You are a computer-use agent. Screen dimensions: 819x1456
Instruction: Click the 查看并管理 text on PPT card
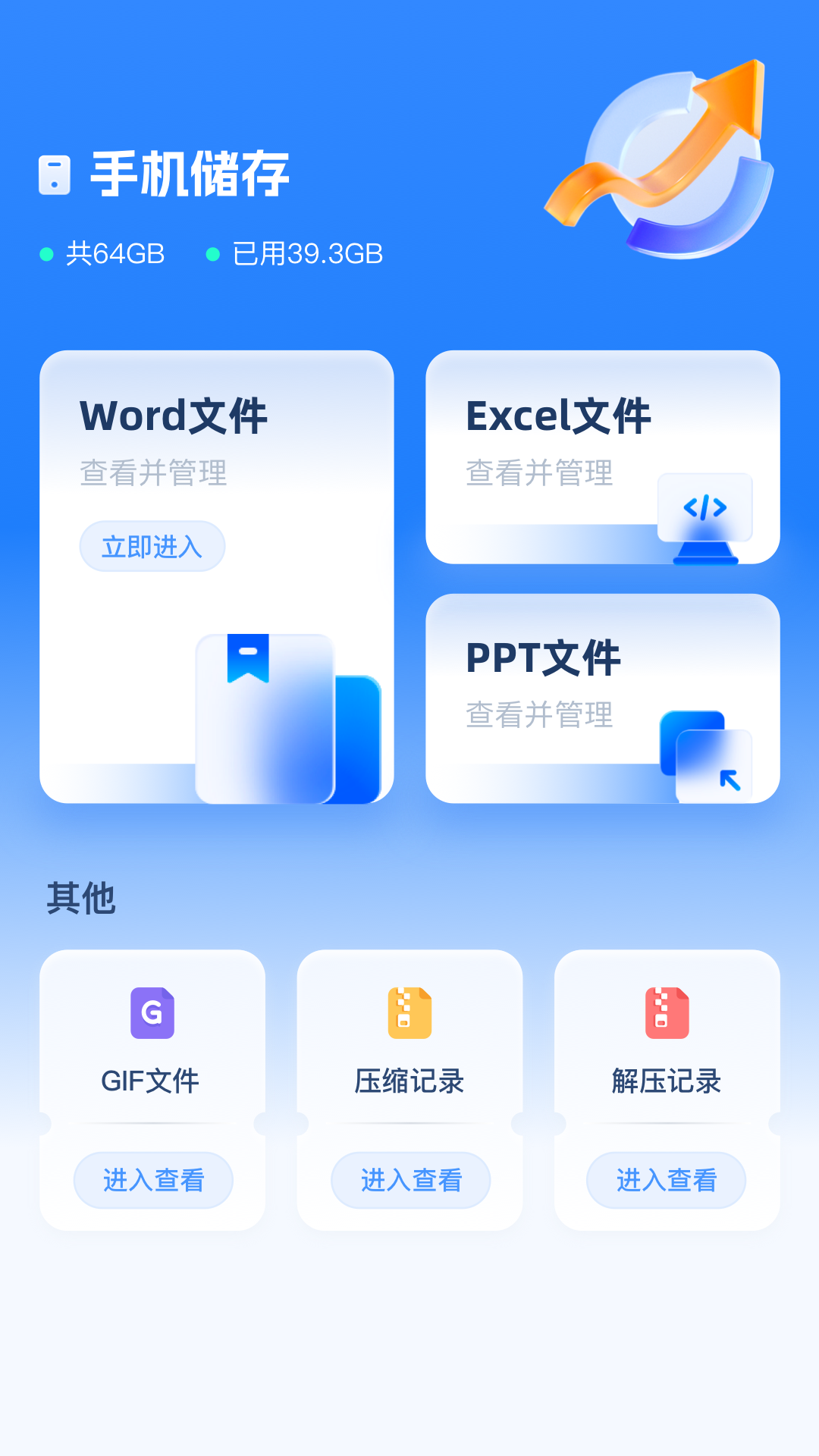click(x=541, y=714)
